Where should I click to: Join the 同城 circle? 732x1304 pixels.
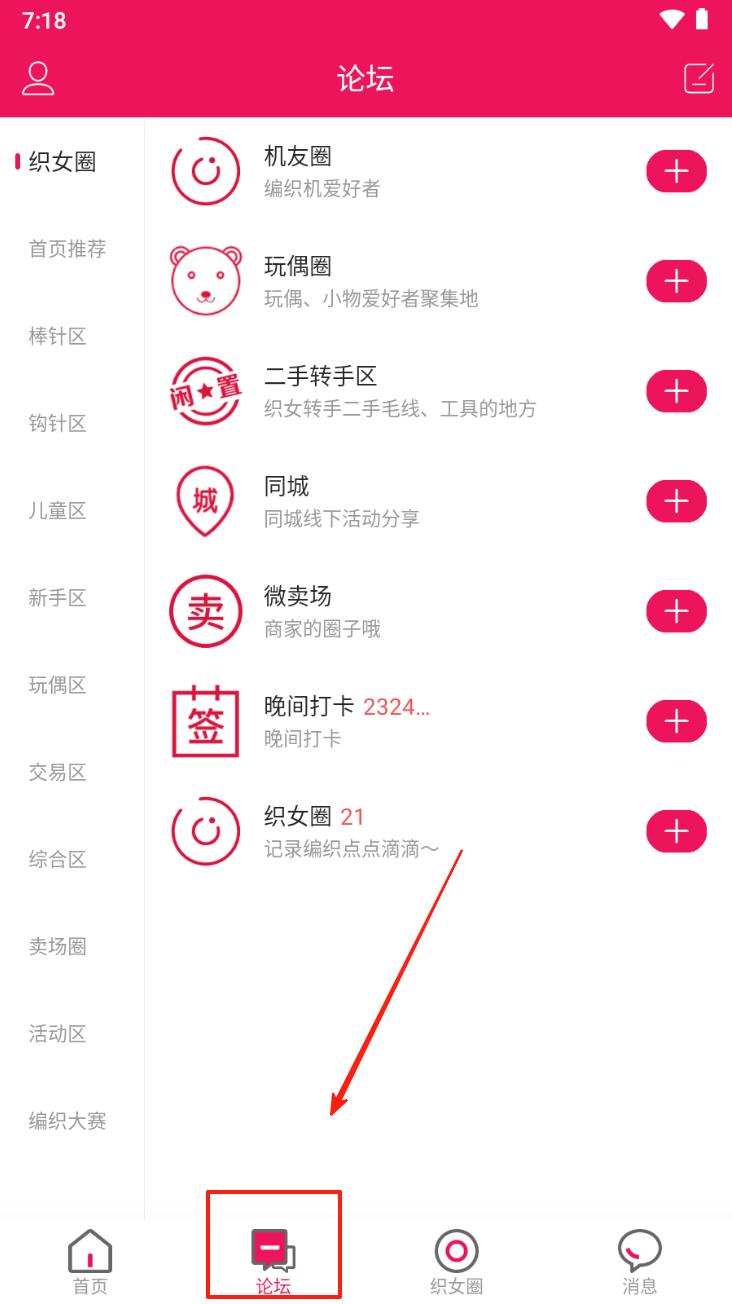click(676, 501)
